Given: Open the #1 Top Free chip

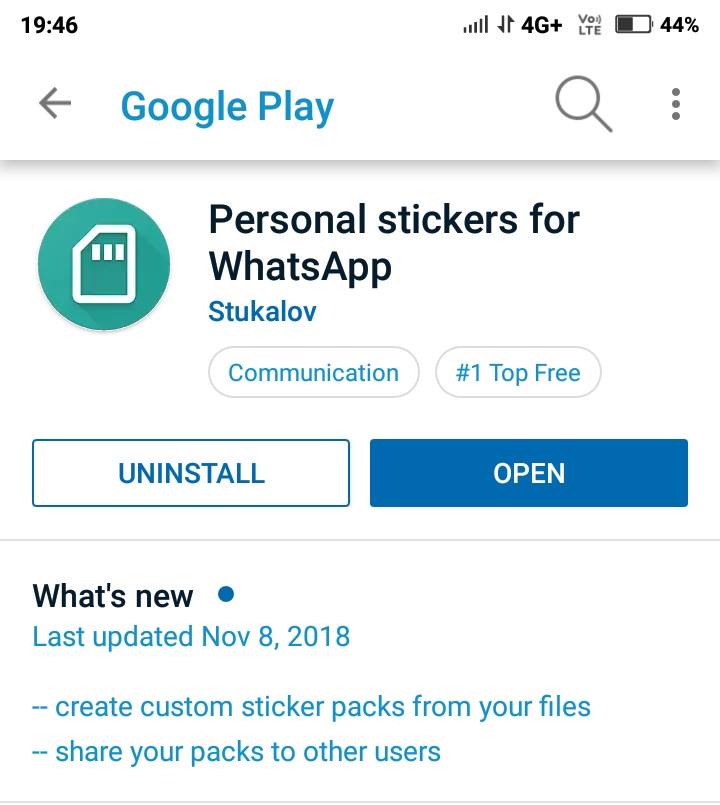Looking at the screenshot, I should pyautogui.click(x=518, y=372).
